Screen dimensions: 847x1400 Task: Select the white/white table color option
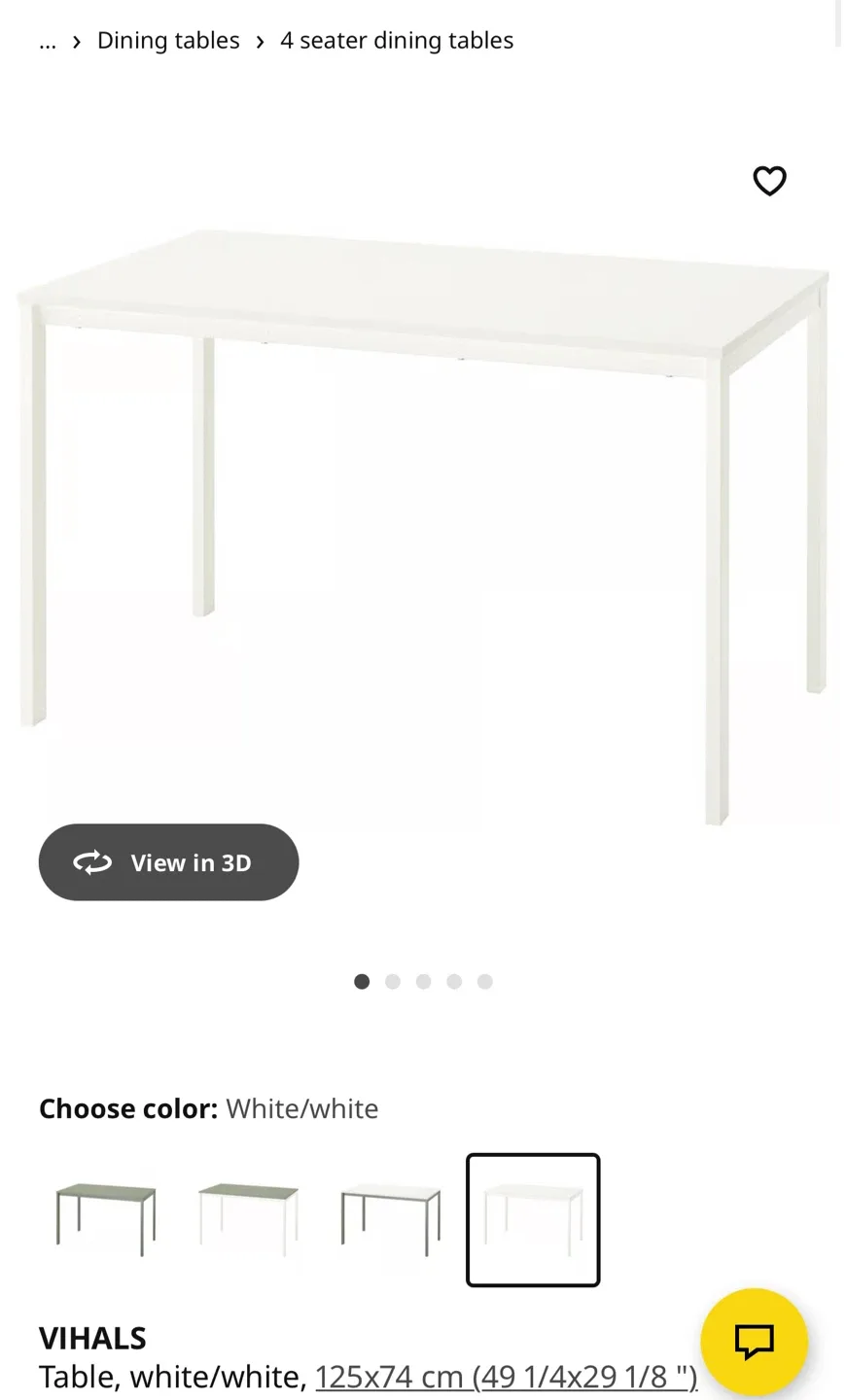point(533,1219)
